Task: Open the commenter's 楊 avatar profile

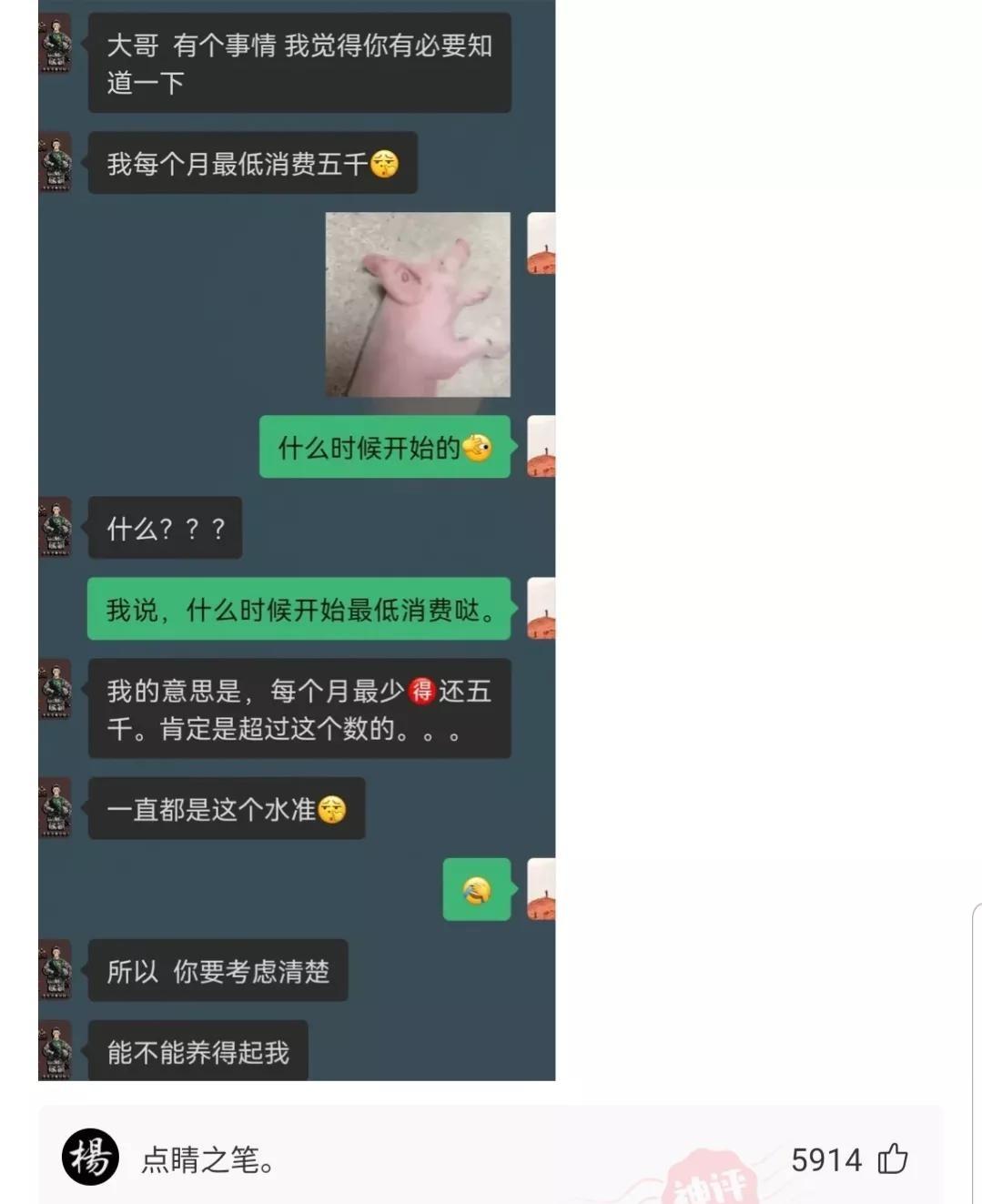Action: [x=90, y=1158]
